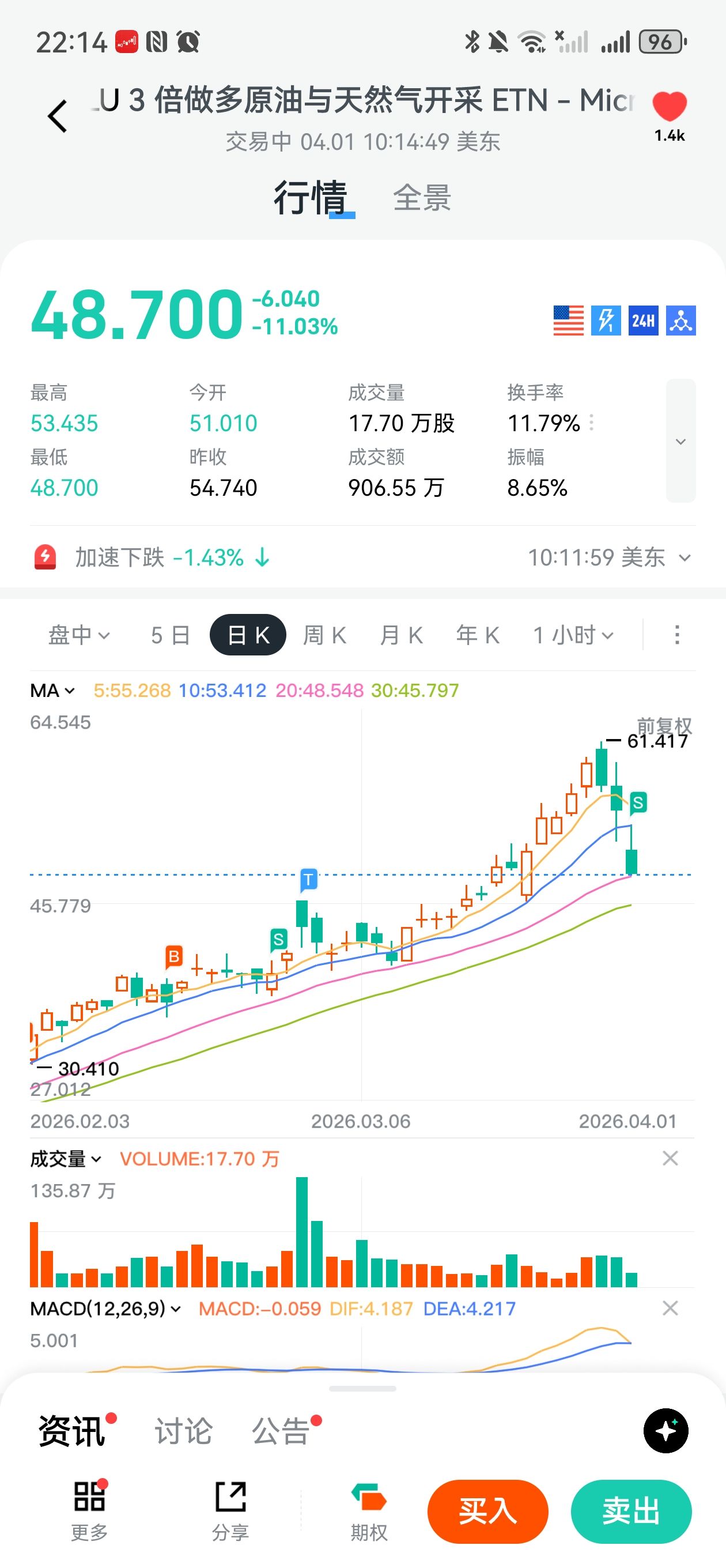Expand the quote details chevron
The height and width of the screenshot is (1568, 726).
pyautogui.click(x=680, y=440)
